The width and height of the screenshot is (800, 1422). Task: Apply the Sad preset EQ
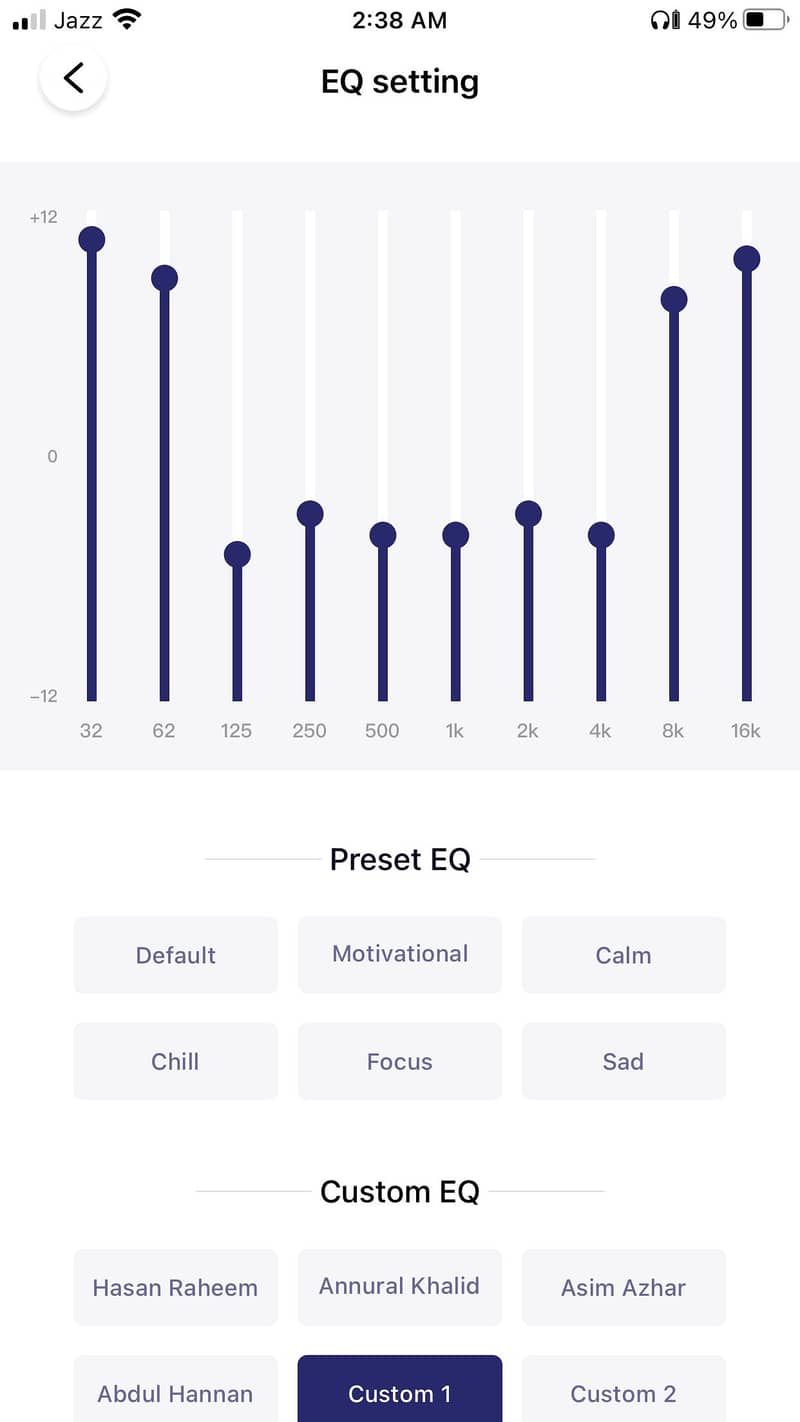click(x=623, y=1061)
